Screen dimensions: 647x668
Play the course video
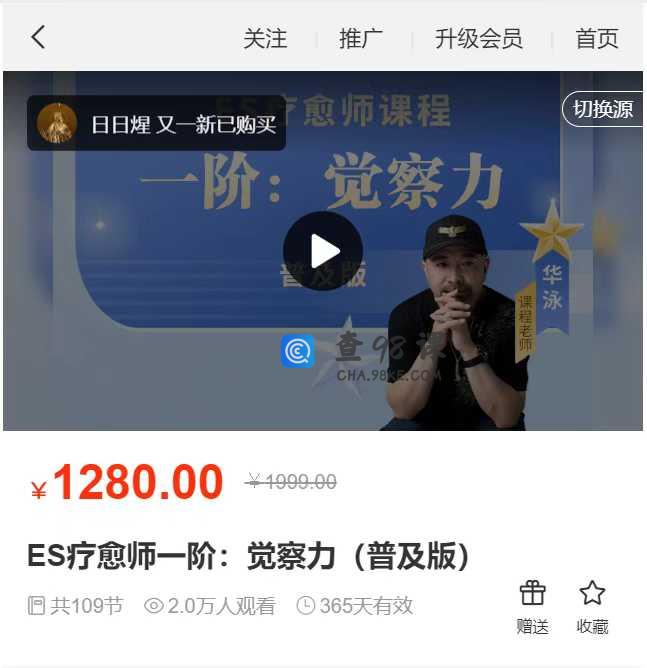coord(322,251)
